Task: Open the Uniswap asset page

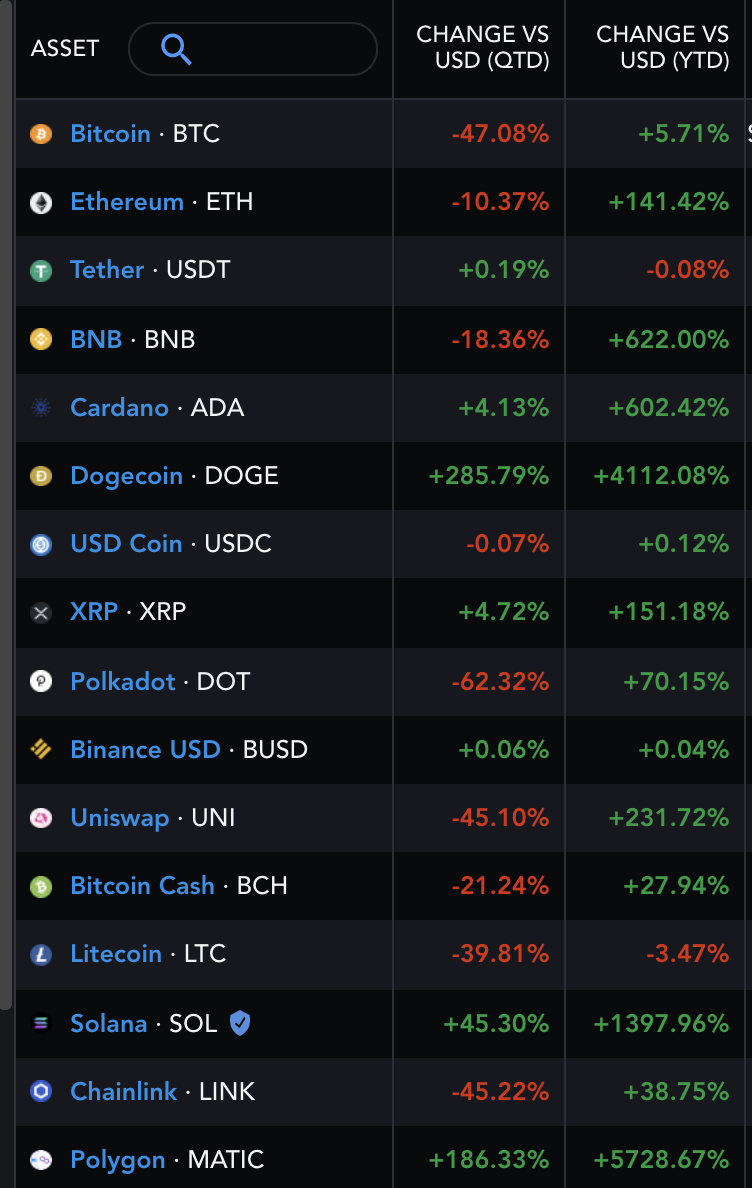Action: (x=119, y=817)
